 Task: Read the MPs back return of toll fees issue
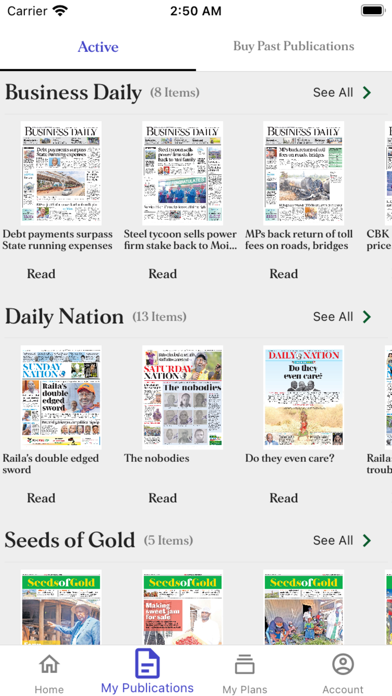coord(284,274)
